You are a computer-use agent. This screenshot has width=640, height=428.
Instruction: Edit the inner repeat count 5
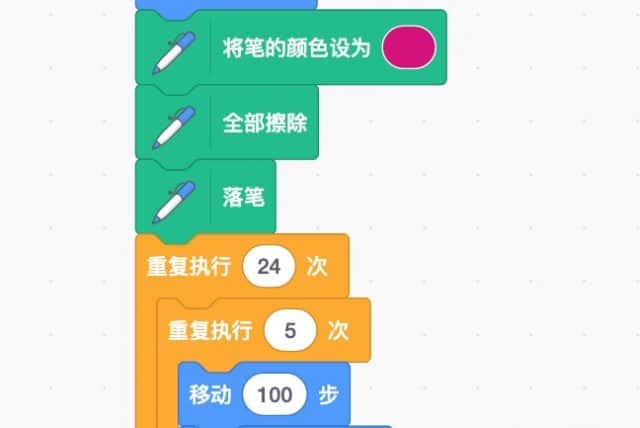(x=290, y=330)
